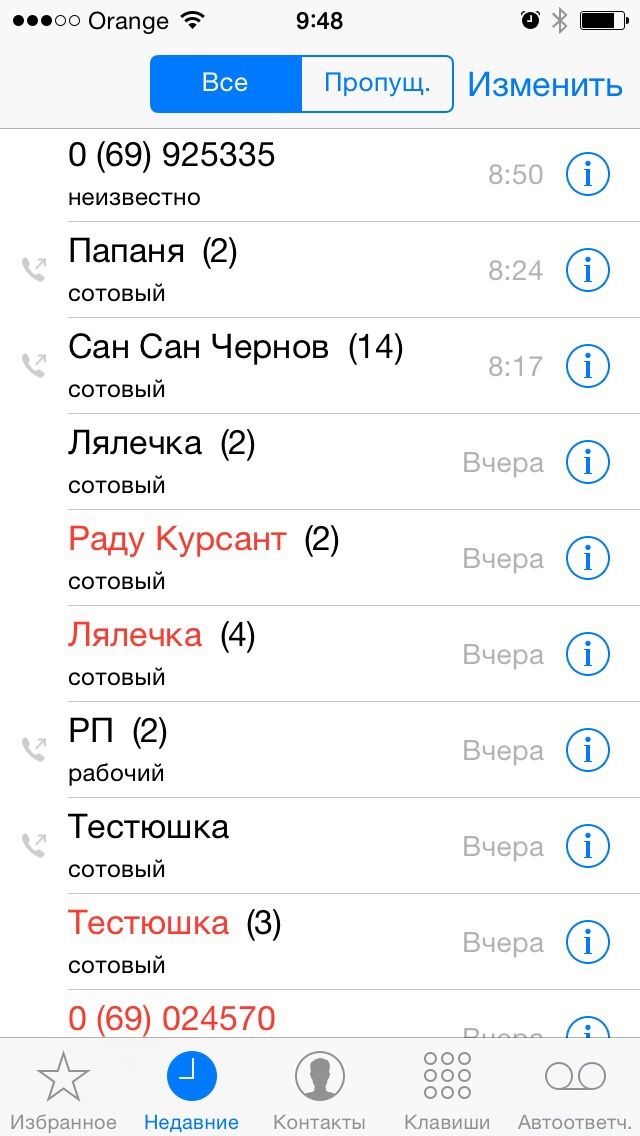Select the Все segment

[x=225, y=83]
